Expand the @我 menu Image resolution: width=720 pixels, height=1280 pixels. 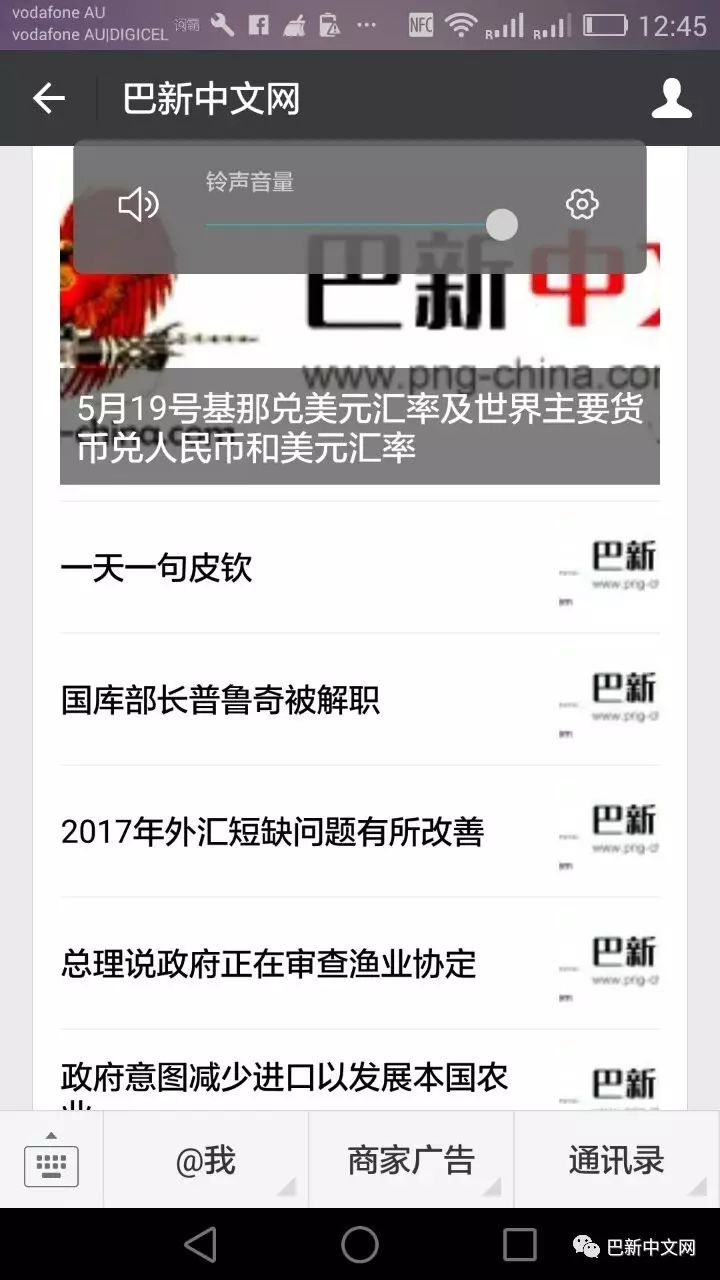point(206,1160)
